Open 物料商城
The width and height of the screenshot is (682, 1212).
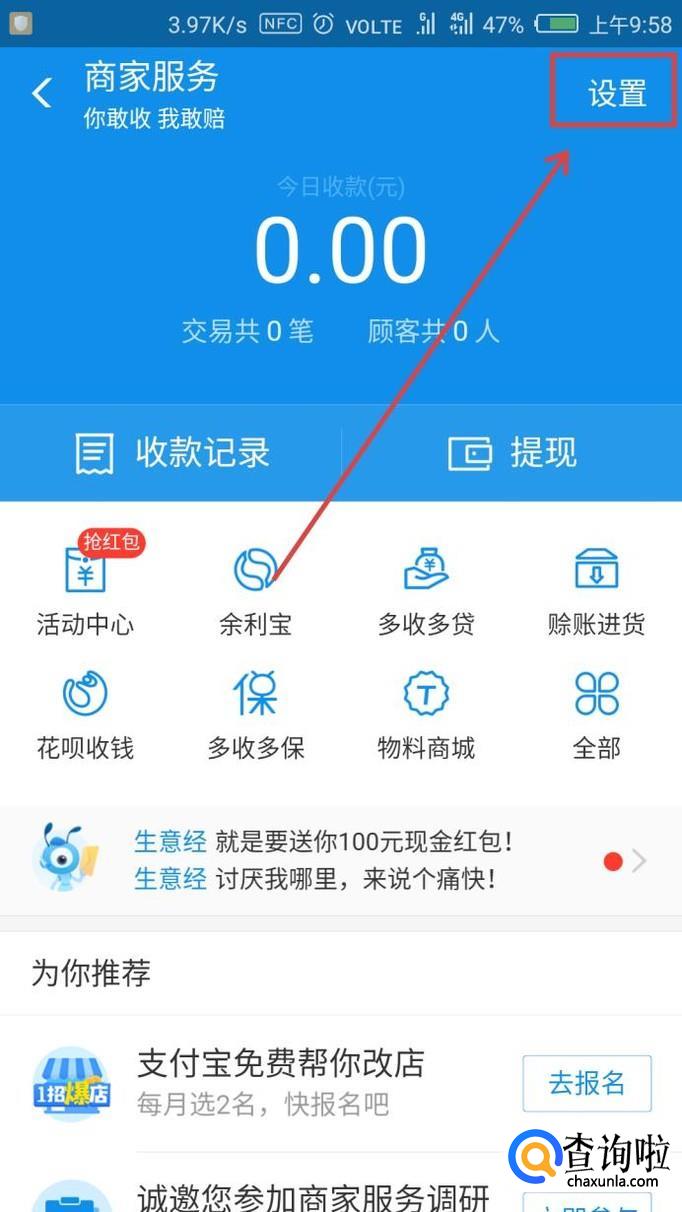(426, 714)
